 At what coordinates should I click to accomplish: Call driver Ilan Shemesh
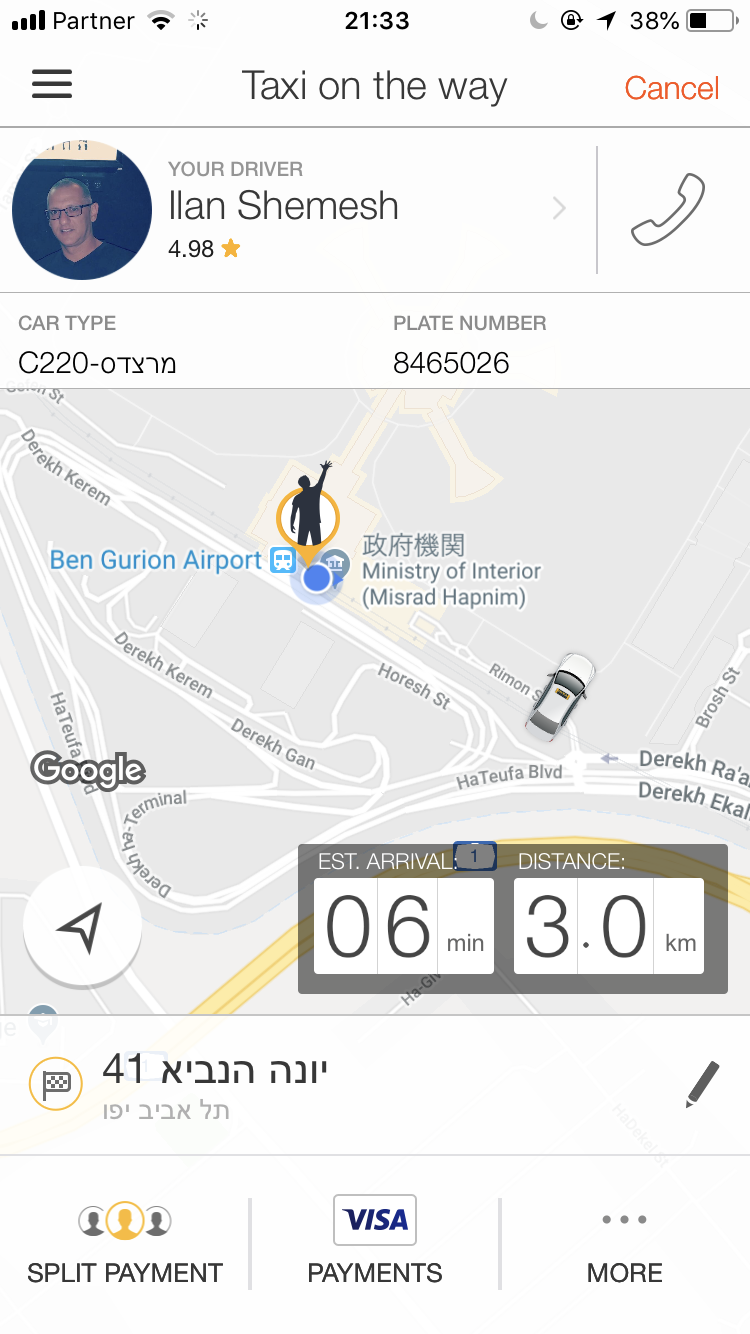click(x=667, y=209)
